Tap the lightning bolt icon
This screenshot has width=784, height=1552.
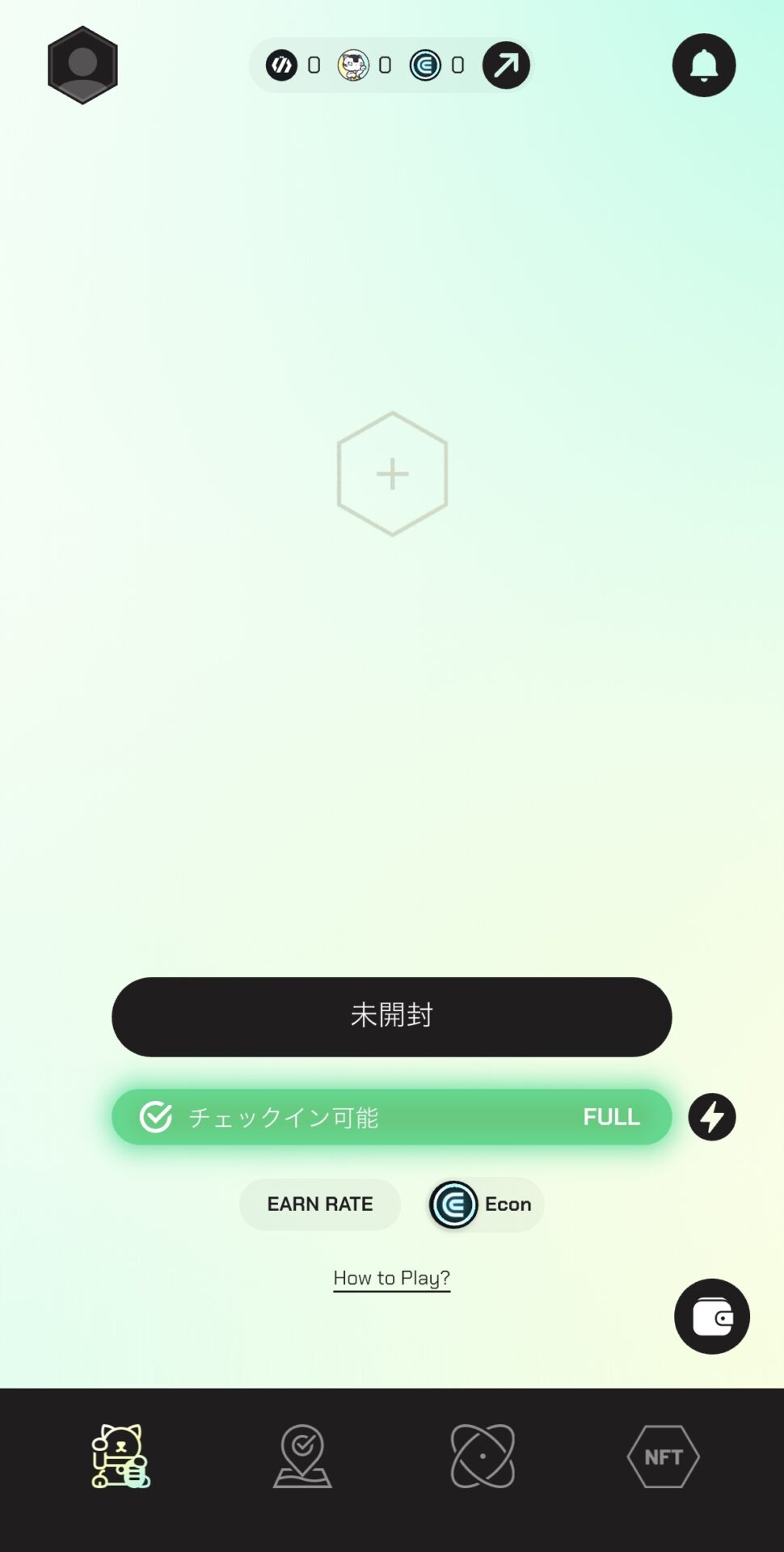click(x=711, y=1117)
